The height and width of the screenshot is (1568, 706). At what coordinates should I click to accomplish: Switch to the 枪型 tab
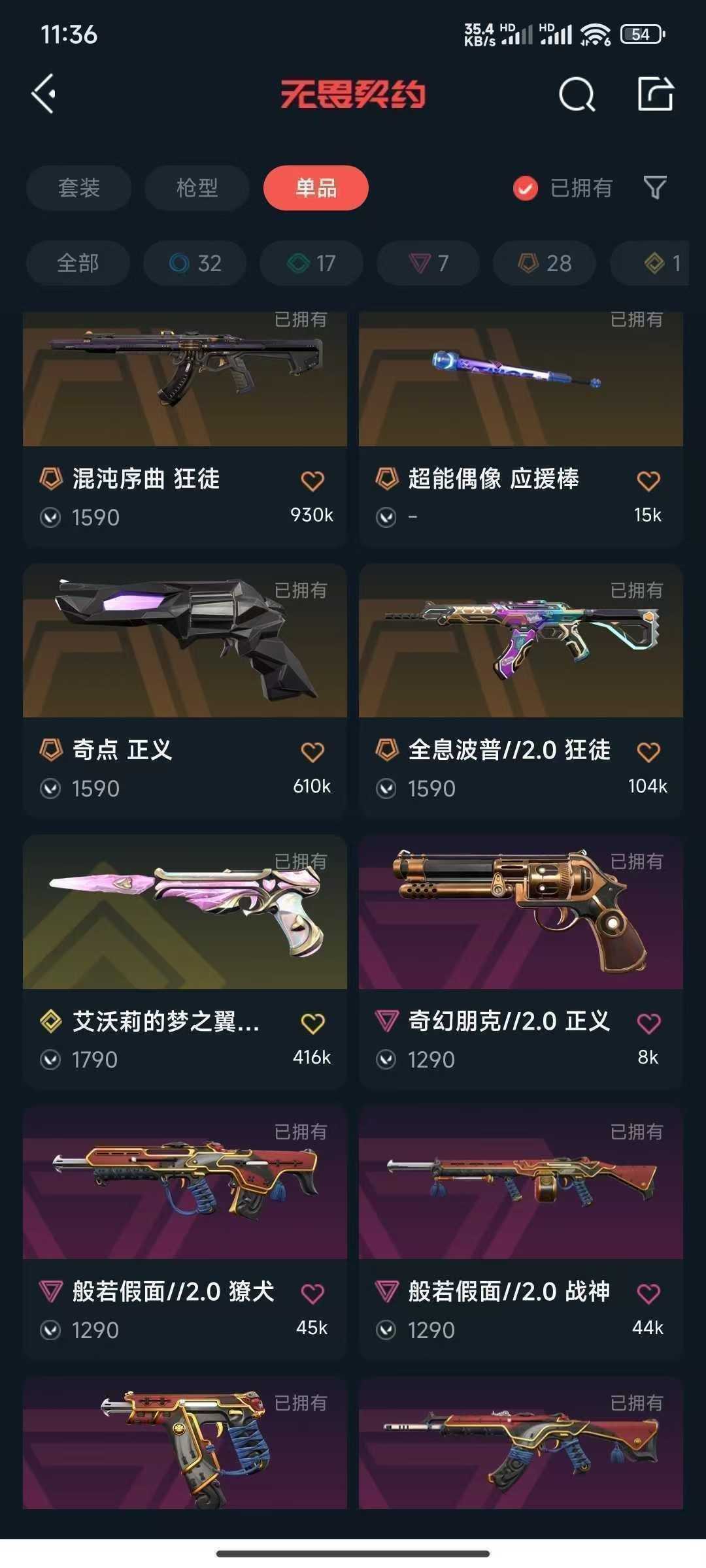(196, 188)
